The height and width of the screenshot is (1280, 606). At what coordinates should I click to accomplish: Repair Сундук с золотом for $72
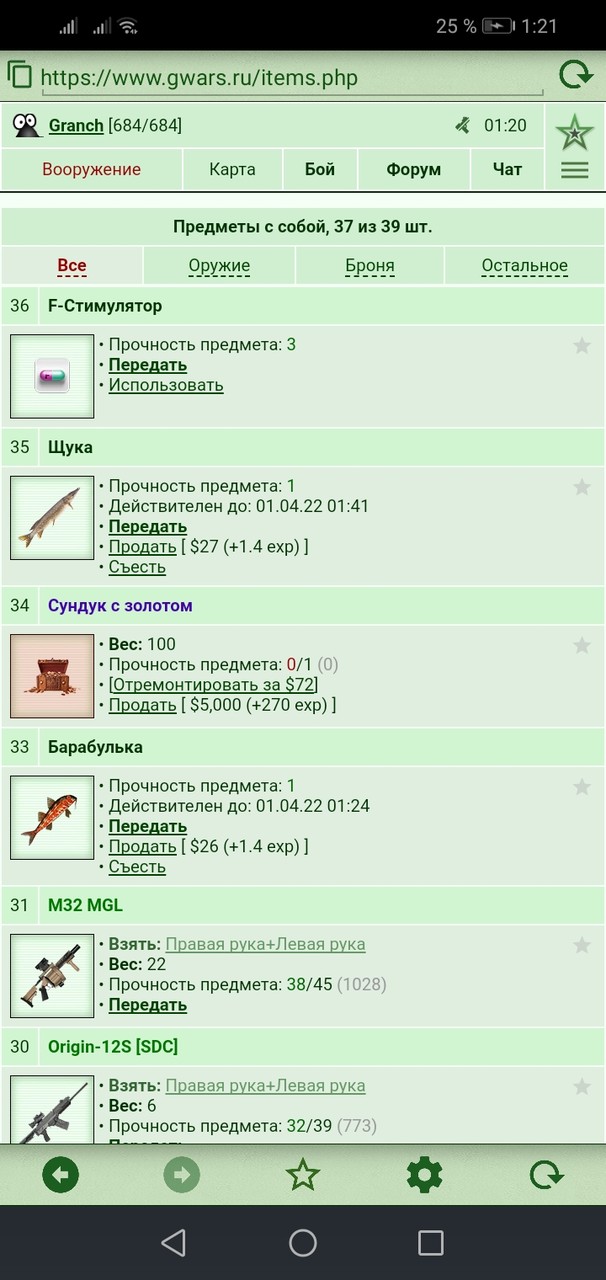[x=213, y=685]
